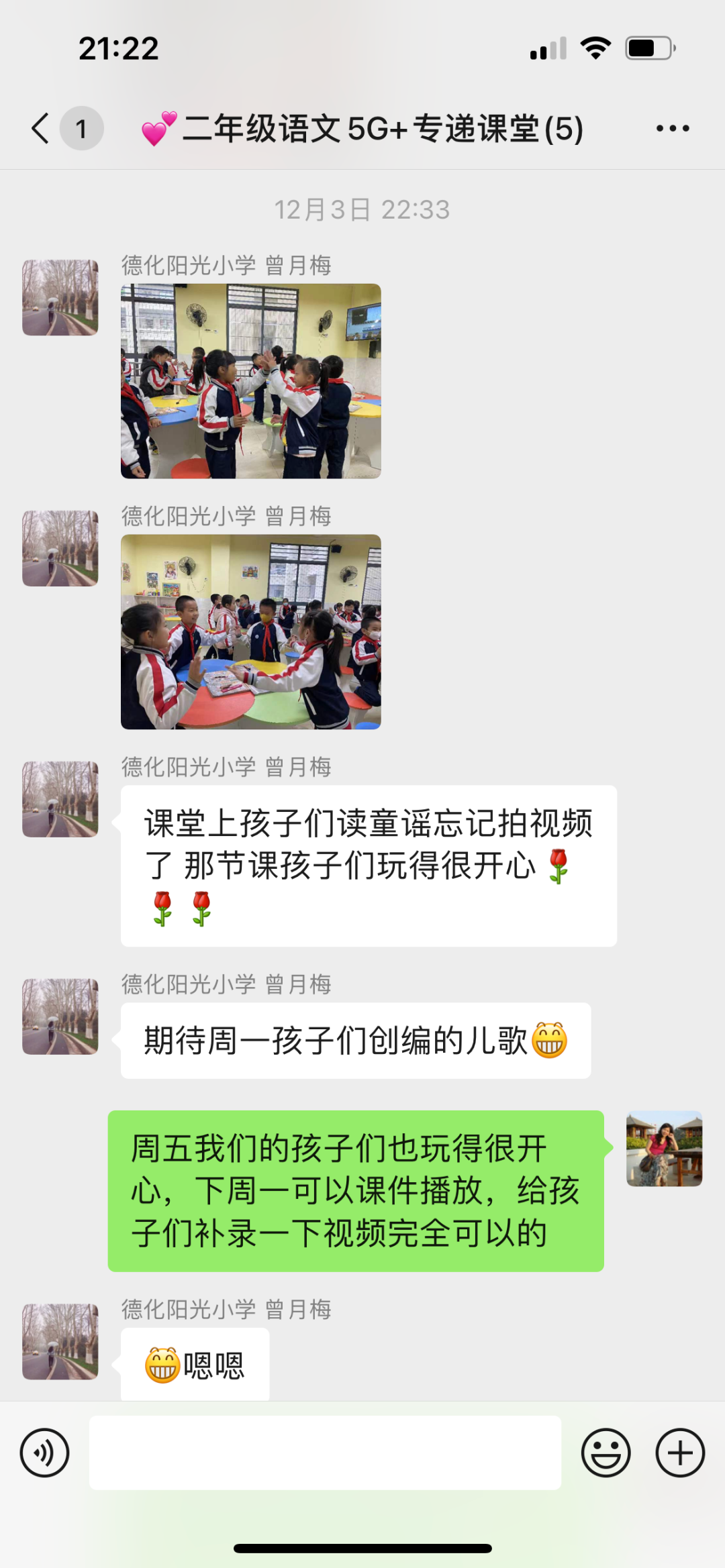Switch to voice message input
Image resolution: width=725 pixels, height=1568 pixels.
click(x=44, y=1453)
